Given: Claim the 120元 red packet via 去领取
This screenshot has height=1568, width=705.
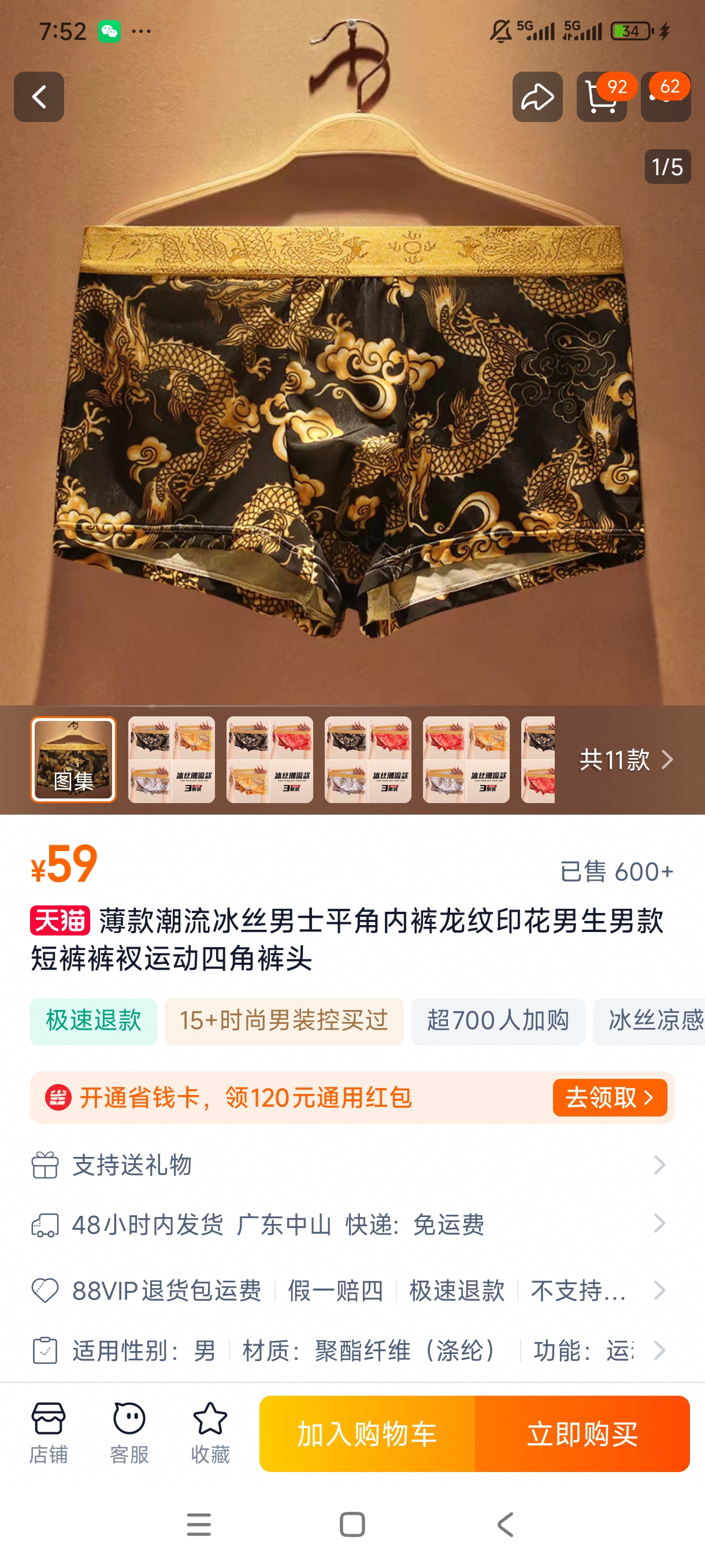Looking at the screenshot, I should pos(610,1097).
